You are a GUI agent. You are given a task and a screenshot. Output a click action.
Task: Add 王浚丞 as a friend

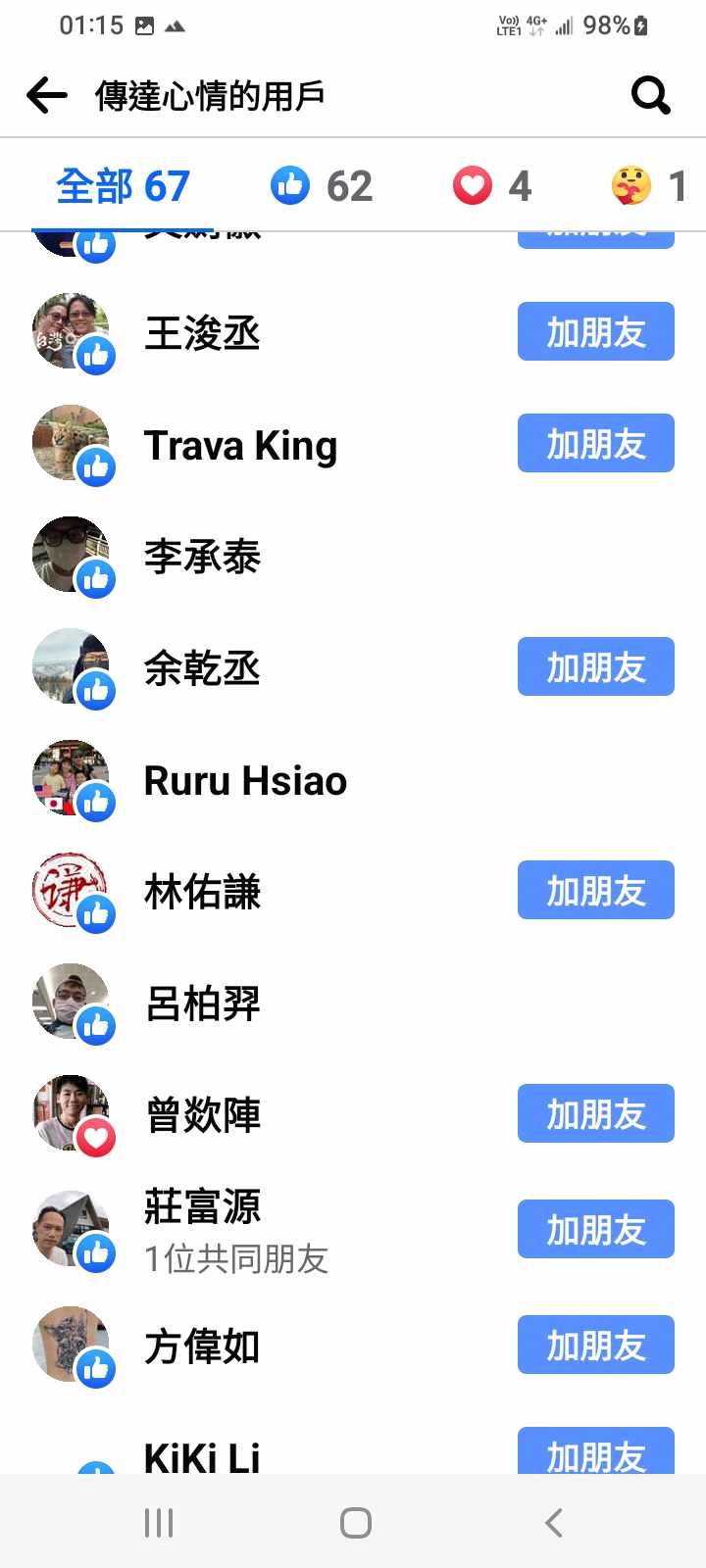[595, 332]
